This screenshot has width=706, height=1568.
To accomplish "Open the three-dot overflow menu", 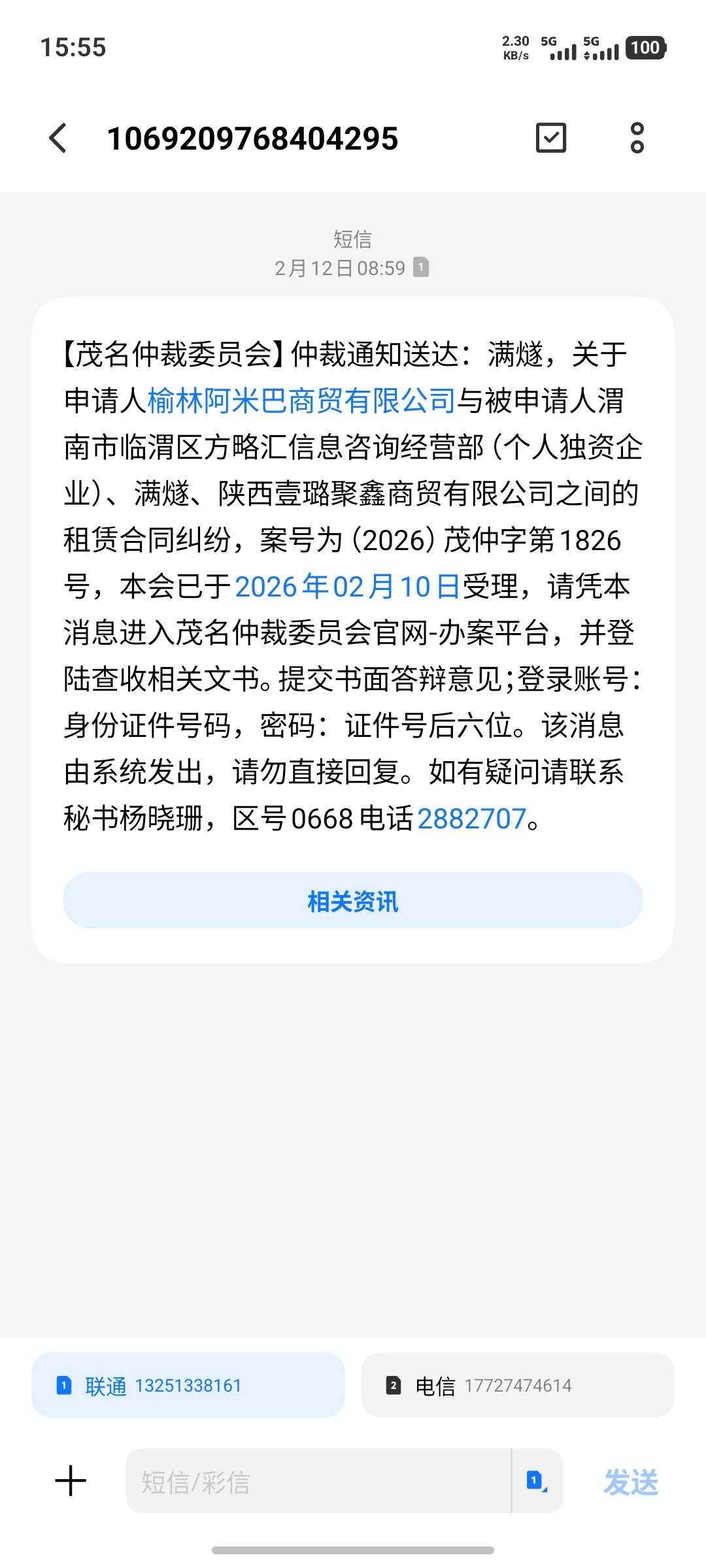I will tap(637, 138).
